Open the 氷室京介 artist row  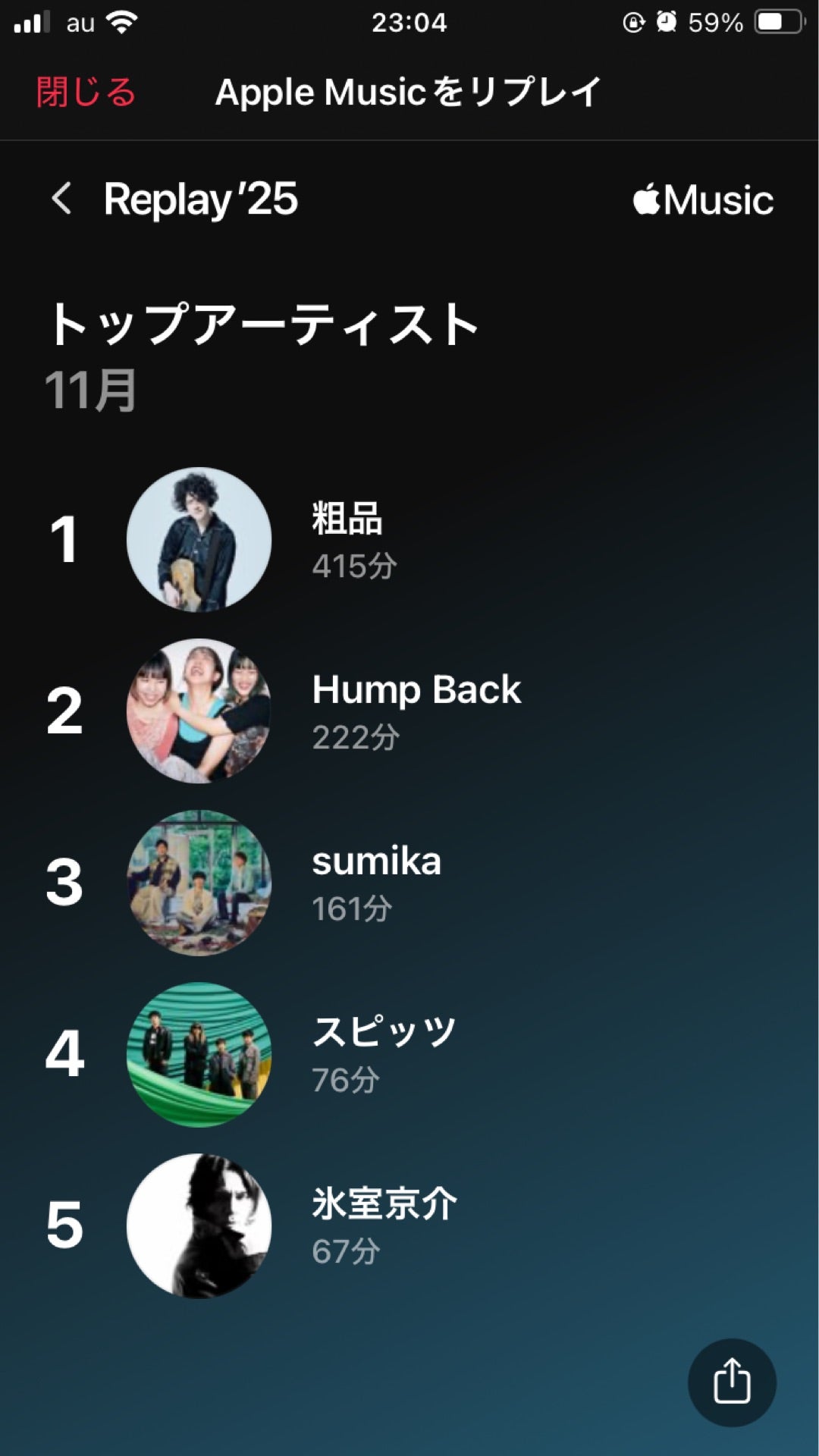(384, 1225)
